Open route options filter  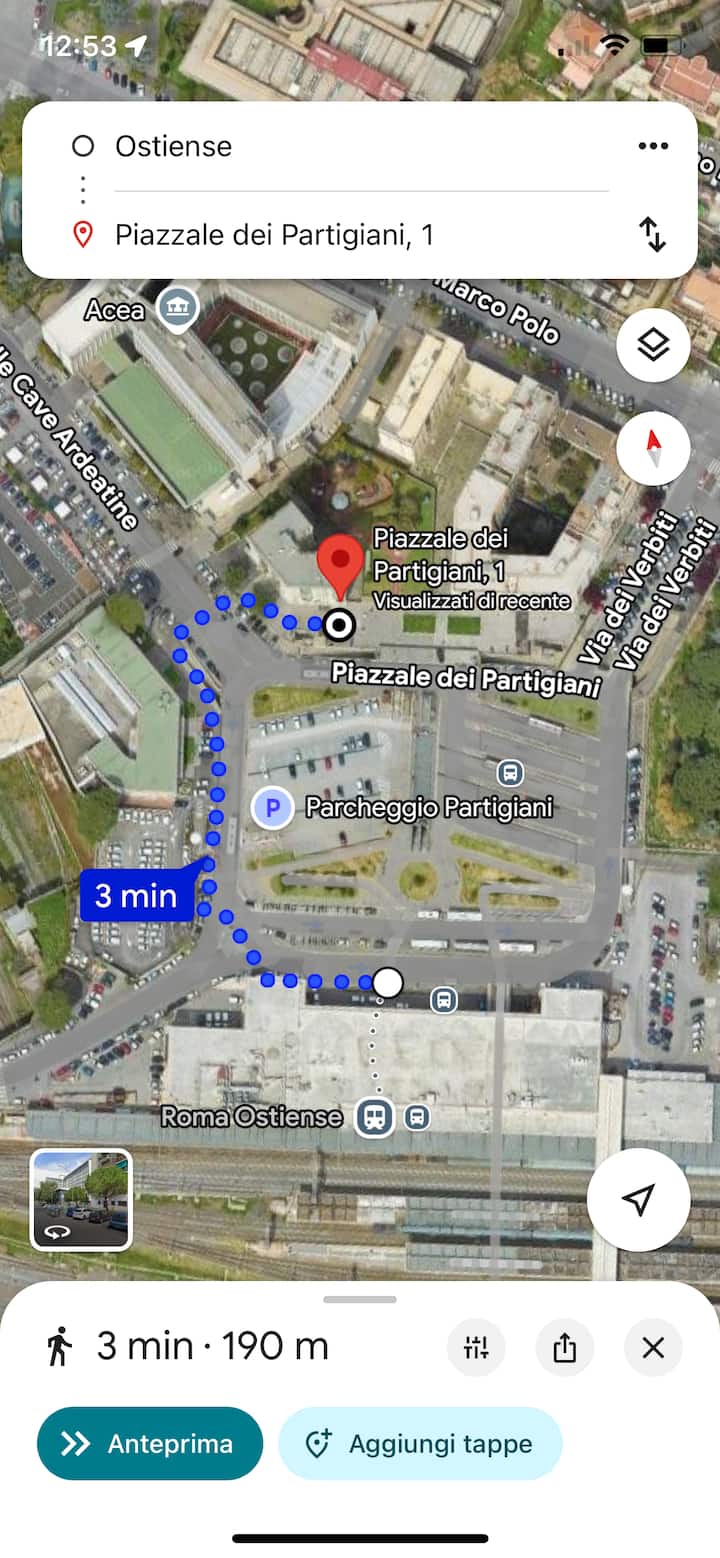click(476, 1348)
